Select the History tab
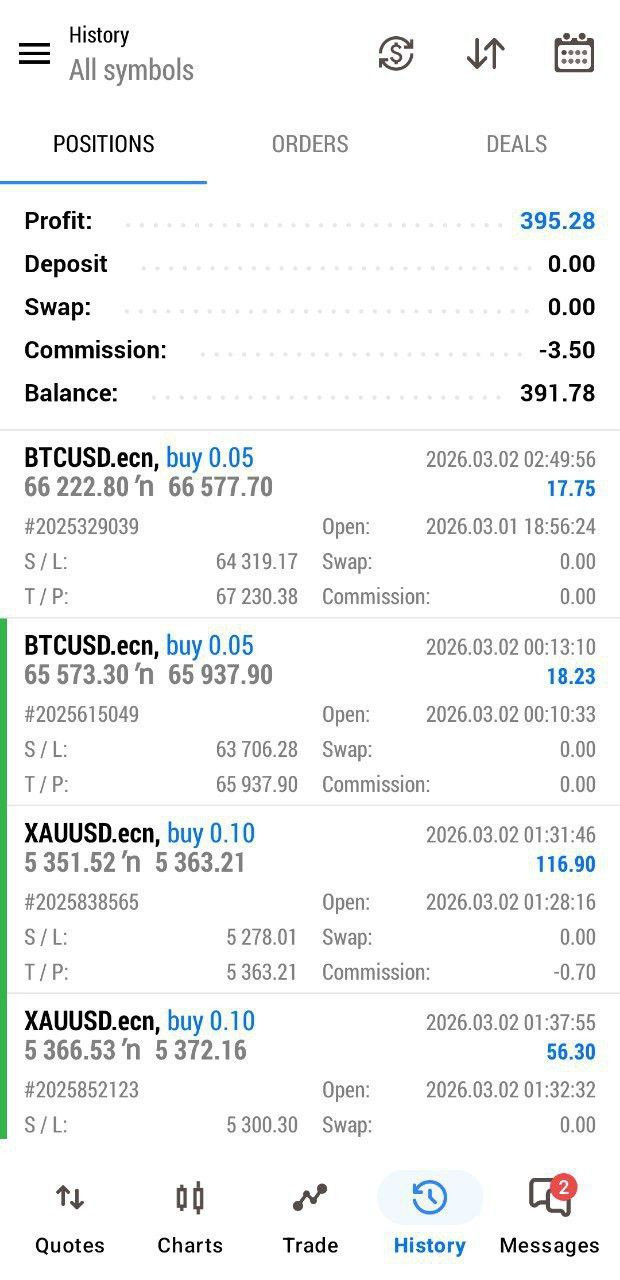The height and width of the screenshot is (1280, 620). (430, 1216)
